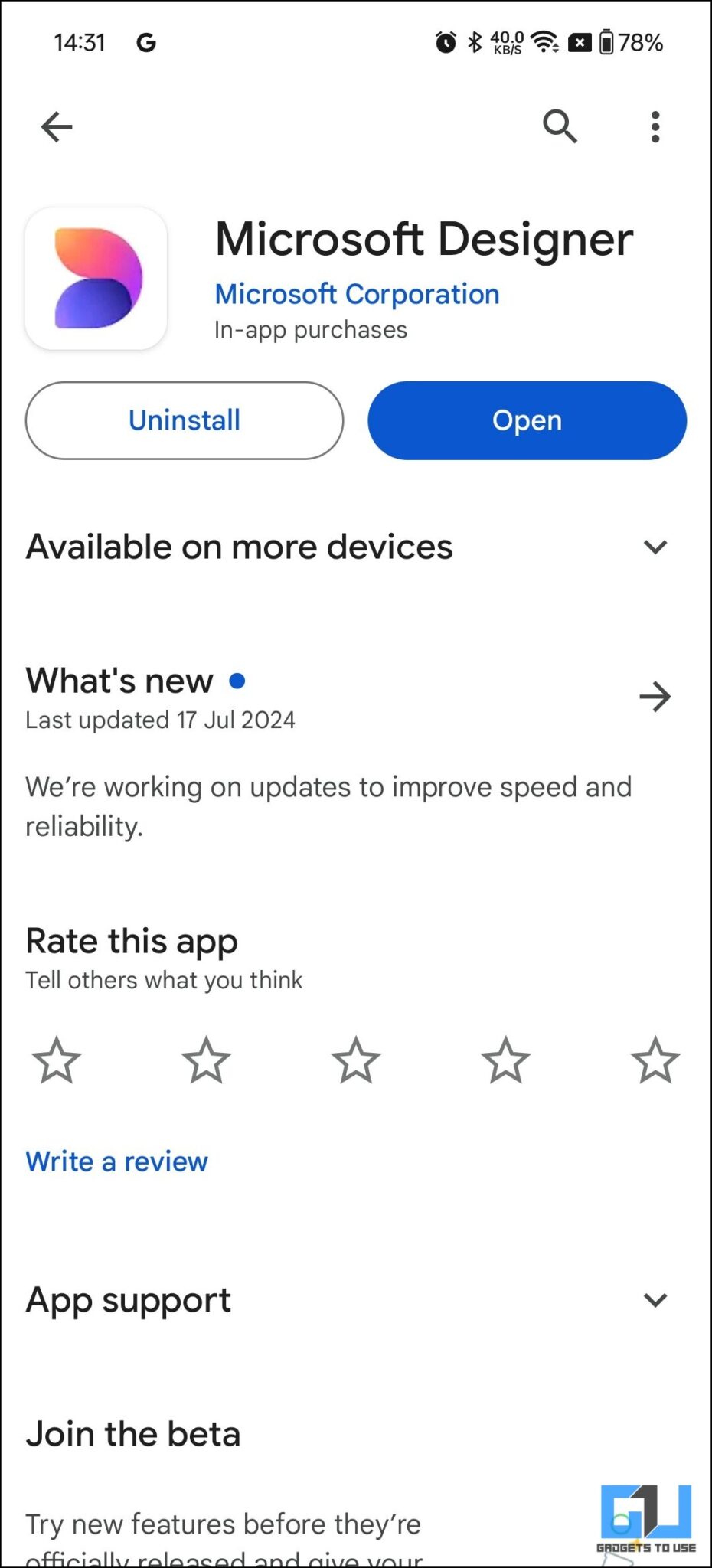Tap the back arrow to return

[x=56, y=126]
